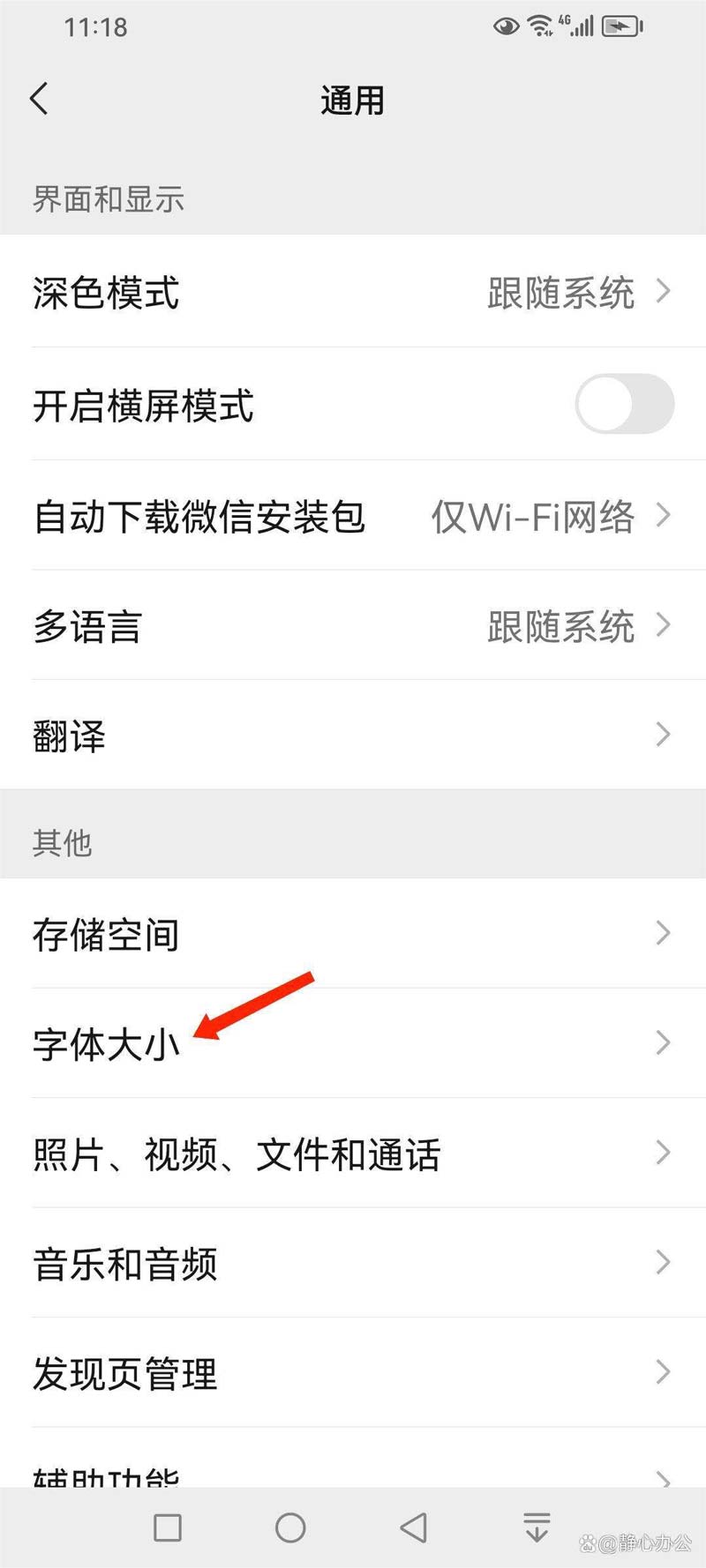Open 存储空间 settings

coord(353,934)
